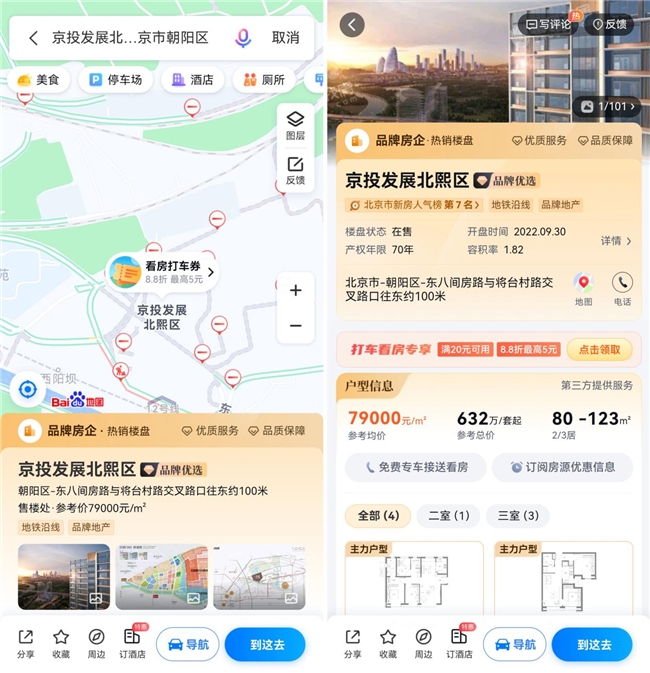Tap 免费专车接送看房 button
This screenshot has width=650, height=673.
(416, 467)
